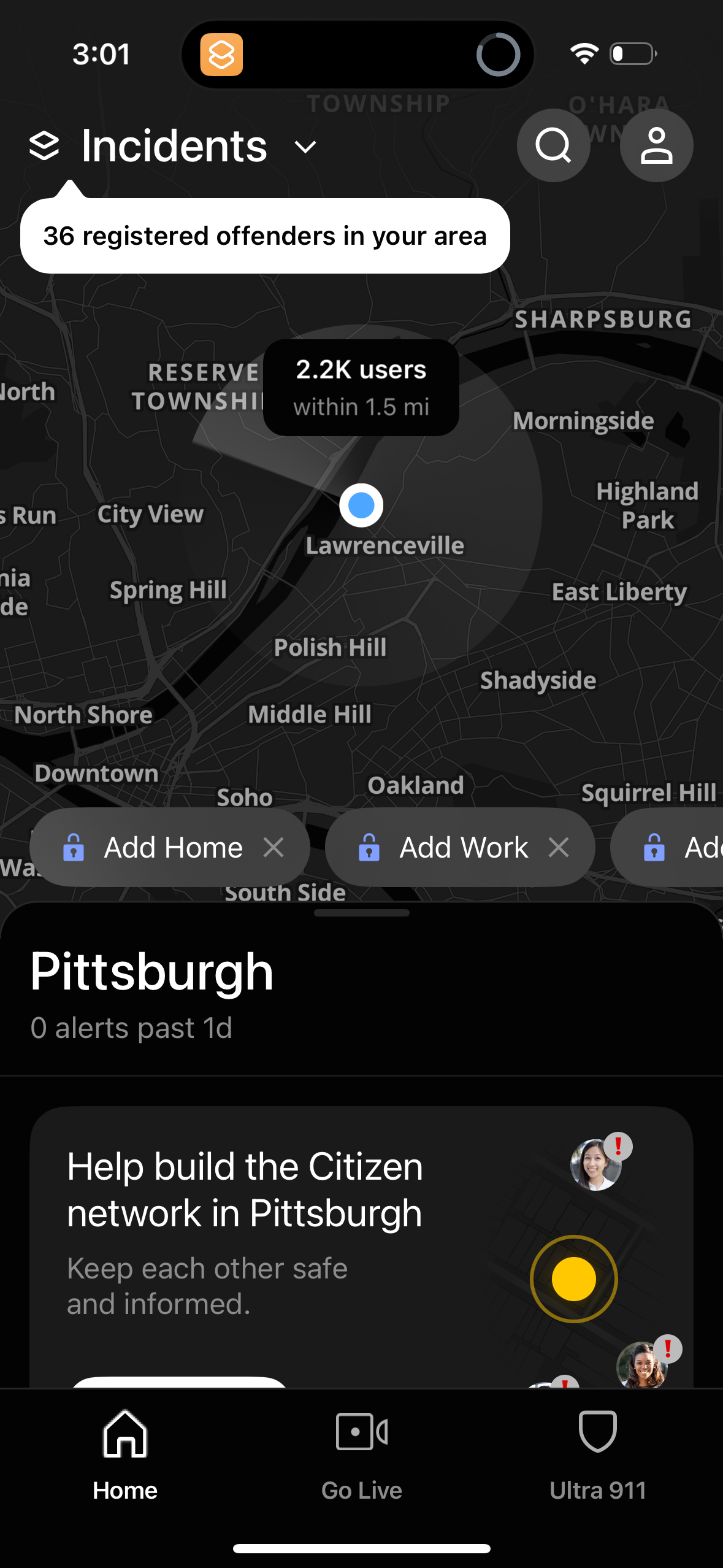Tap the lock icon on Add Work chip

(x=369, y=847)
